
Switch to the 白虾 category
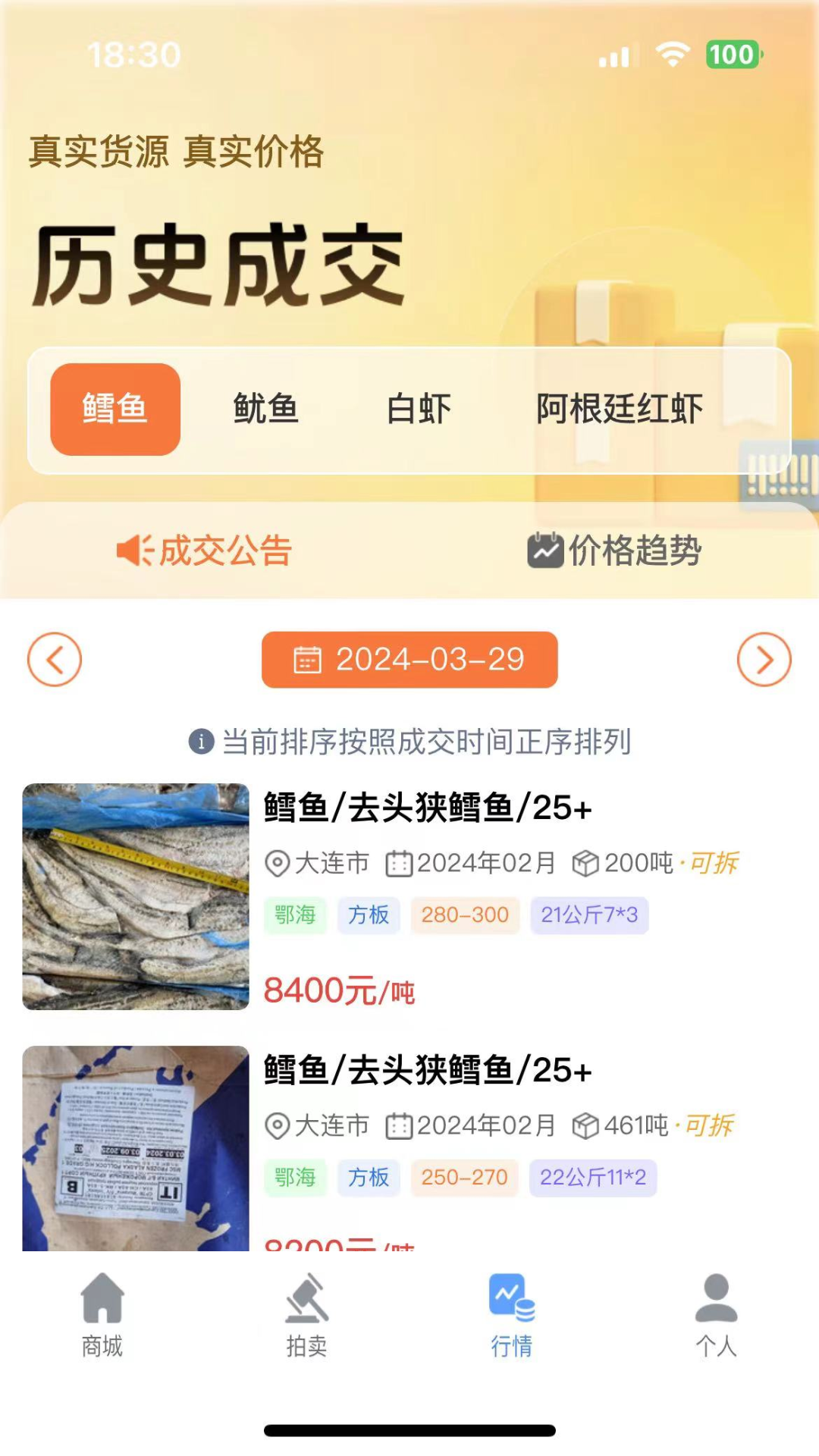coord(419,409)
